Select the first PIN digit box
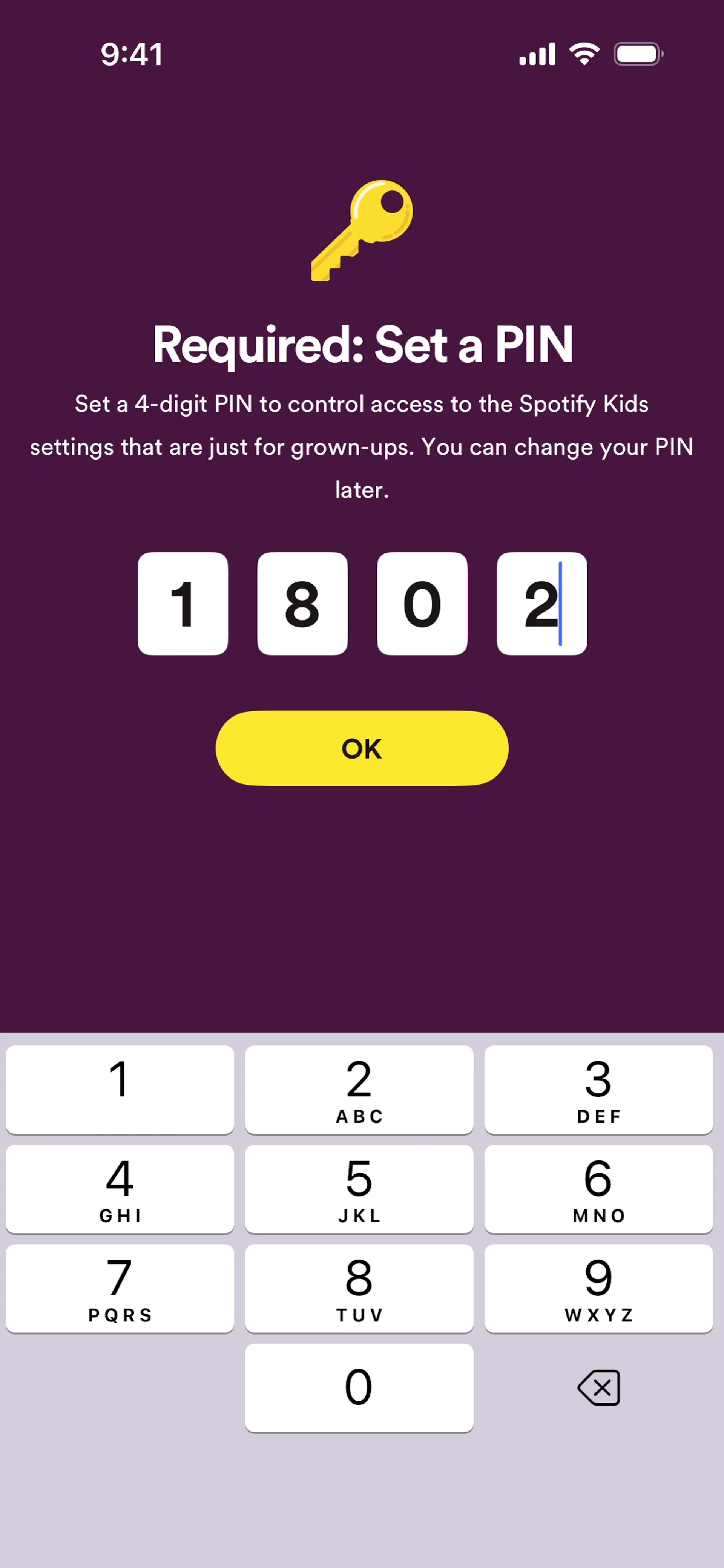724x1568 pixels. [x=183, y=604]
